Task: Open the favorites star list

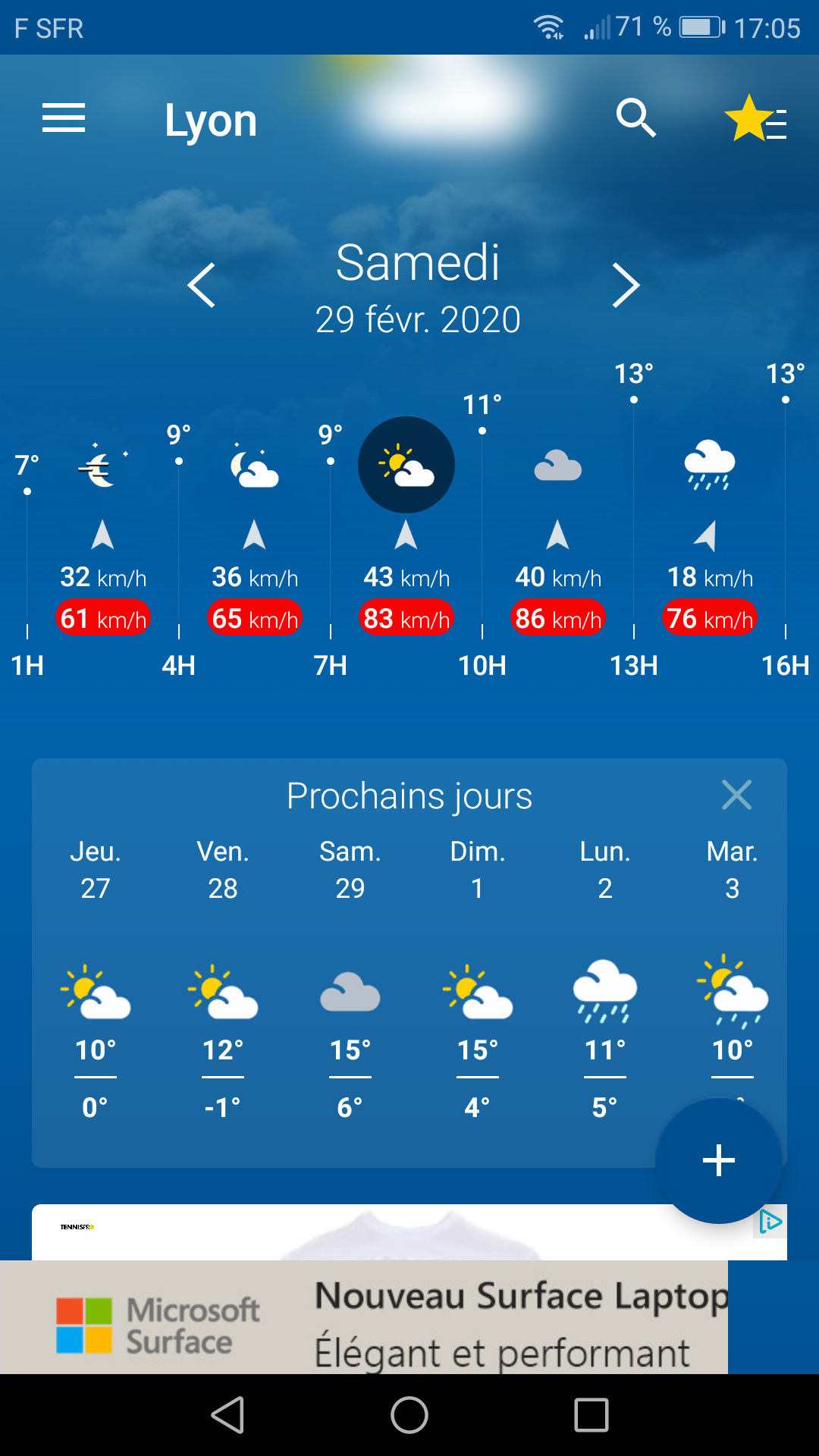Action: 756,120
